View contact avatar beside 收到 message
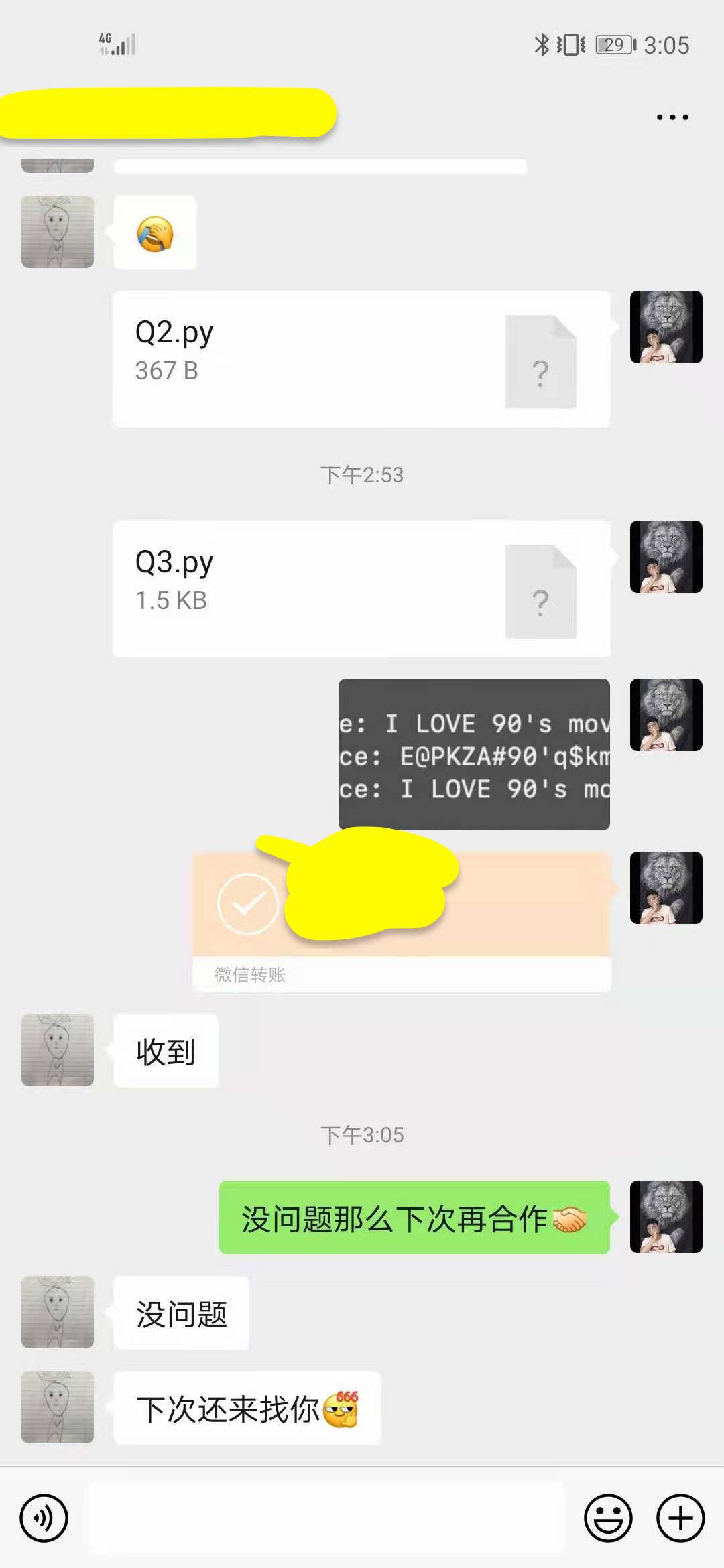This screenshot has width=724, height=1568. [x=58, y=1049]
